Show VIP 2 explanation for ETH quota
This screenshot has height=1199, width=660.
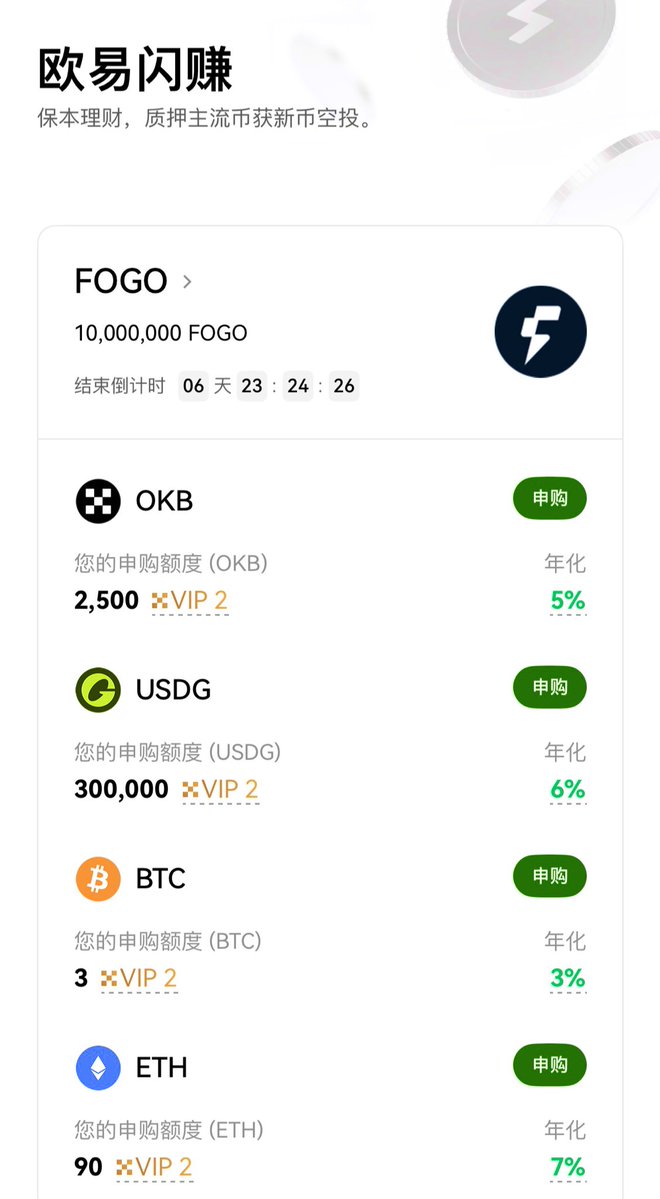[x=154, y=1167]
